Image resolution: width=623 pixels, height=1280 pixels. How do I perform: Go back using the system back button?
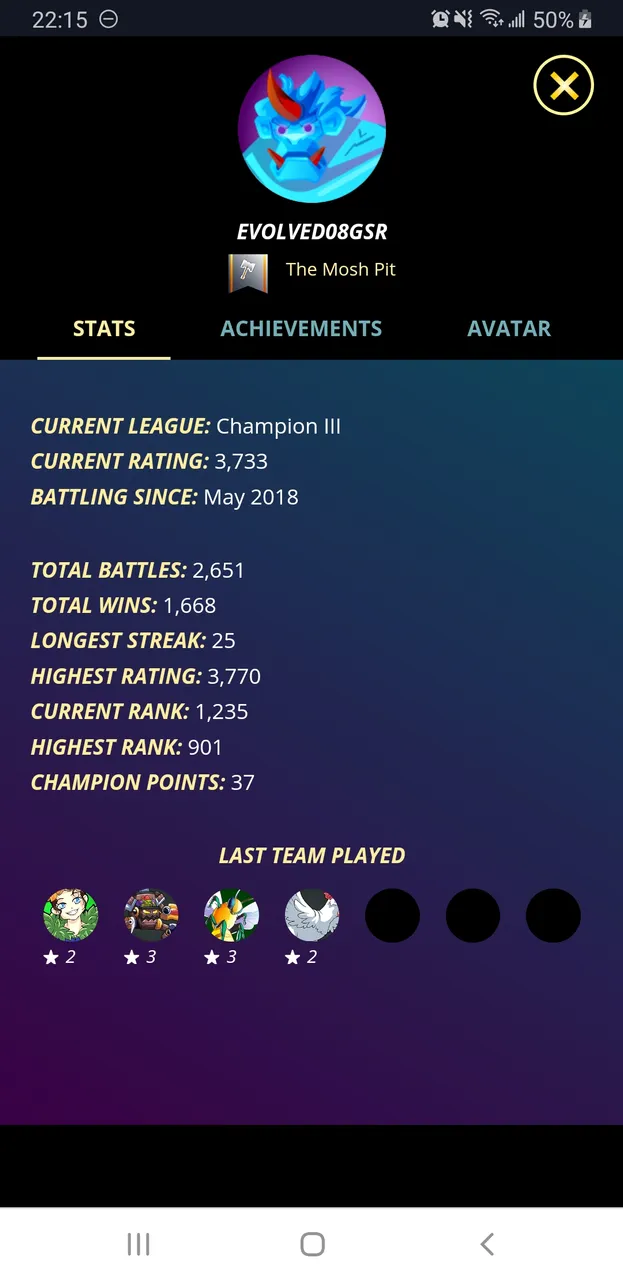pyautogui.click(x=487, y=1244)
